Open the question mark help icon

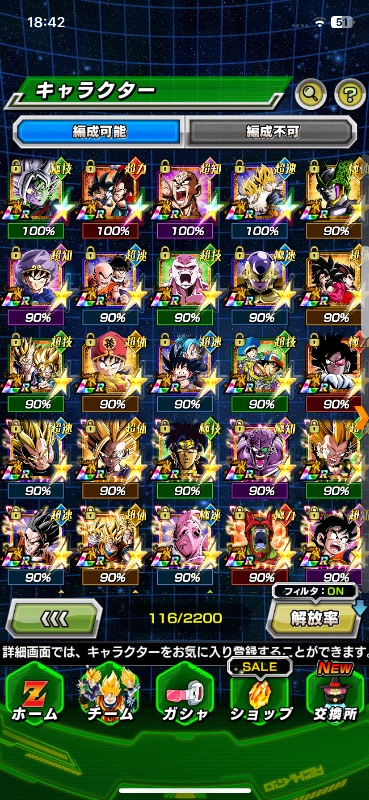click(350, 94)
